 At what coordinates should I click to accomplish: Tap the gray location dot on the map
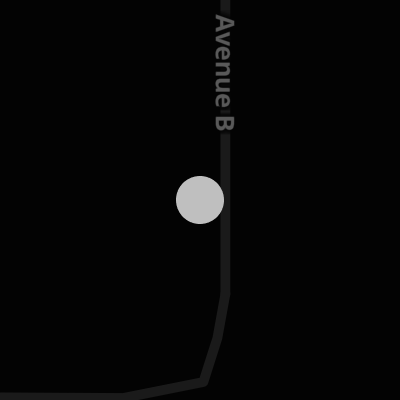(200, 200)
